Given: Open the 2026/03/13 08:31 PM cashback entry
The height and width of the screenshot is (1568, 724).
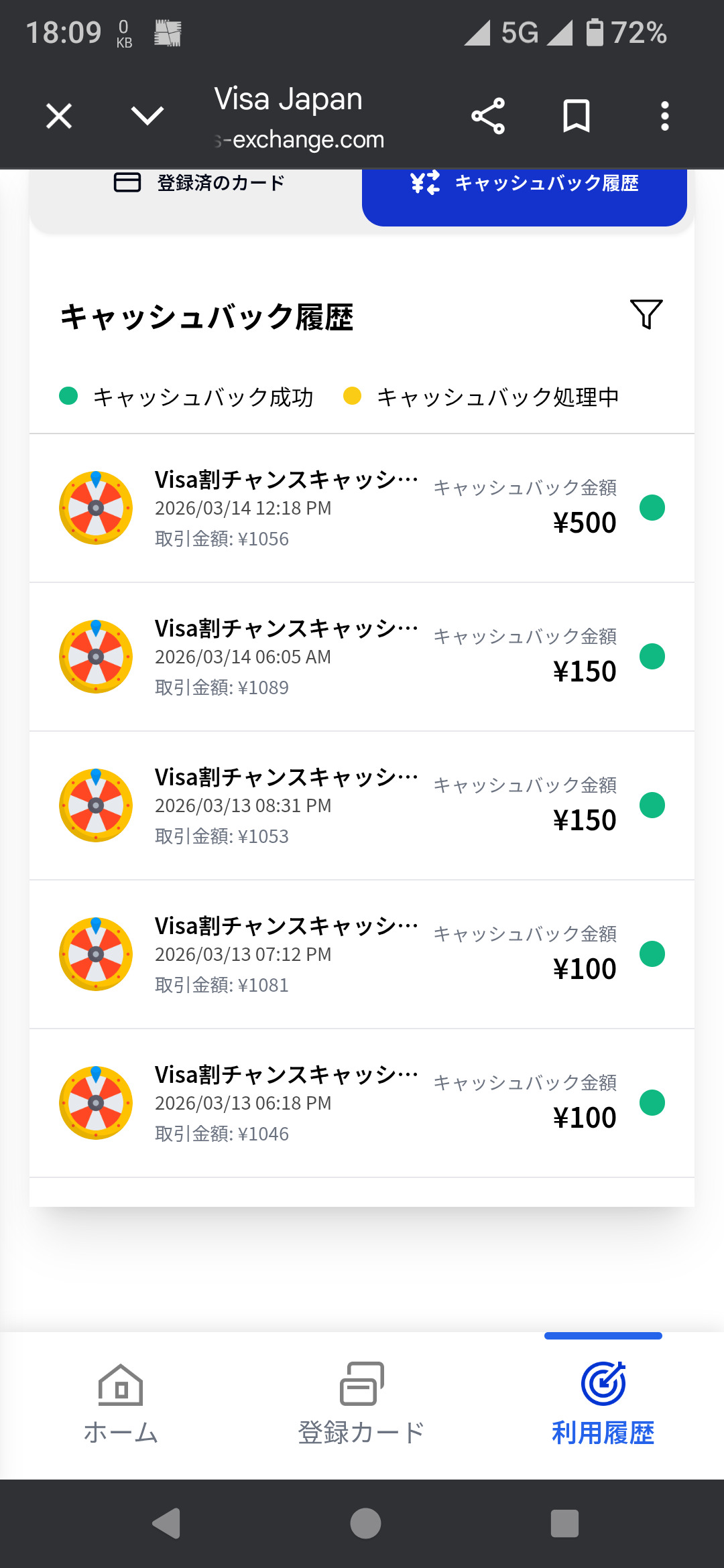Looking at the screenshot, I should [x=362, y=806].
